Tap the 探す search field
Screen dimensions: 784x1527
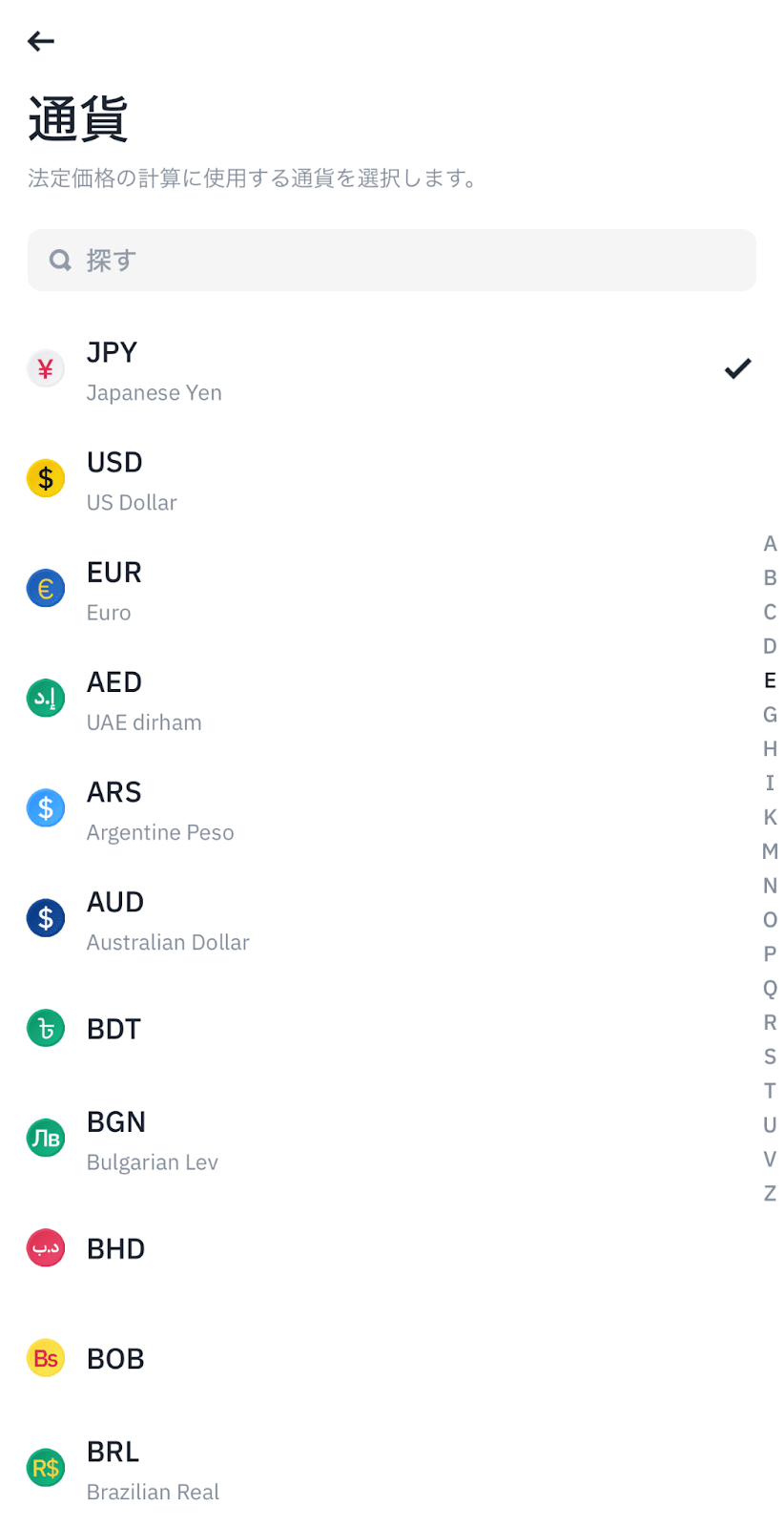pos(392,260)
